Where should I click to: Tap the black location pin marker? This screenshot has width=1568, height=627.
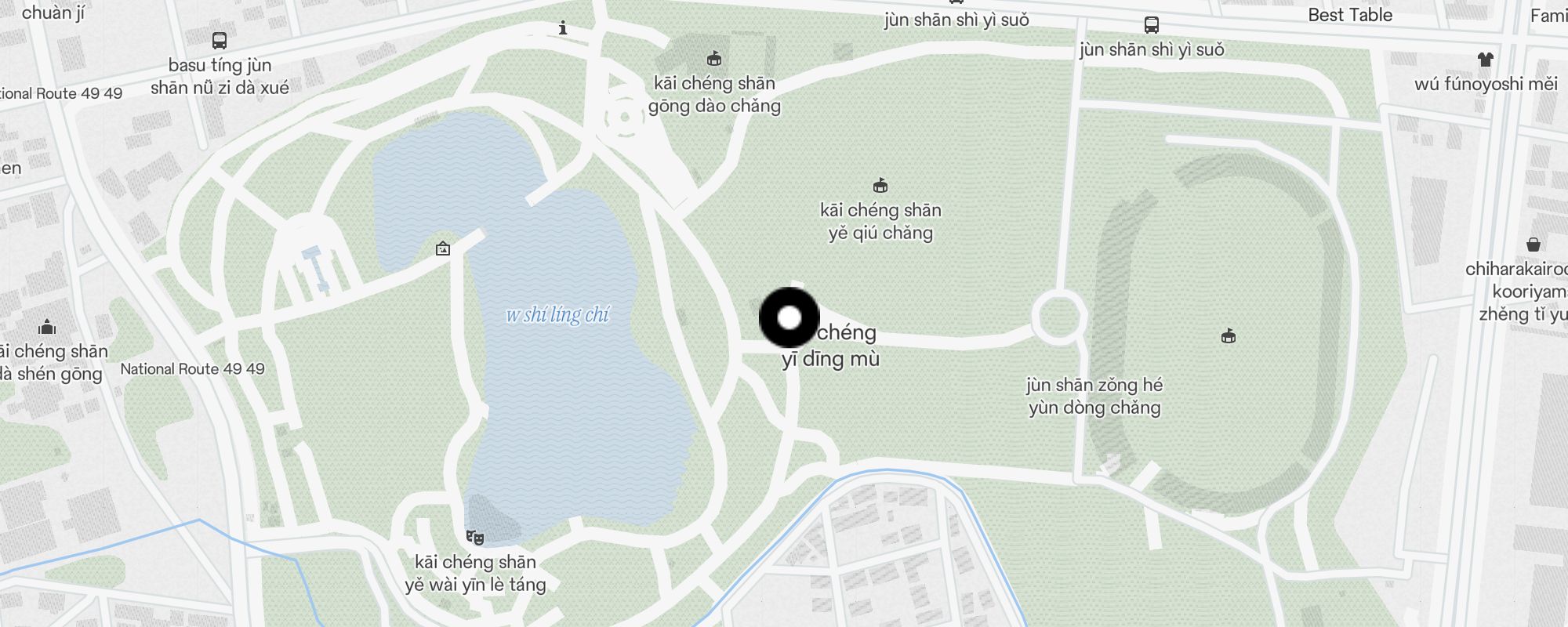pos(789,317)
